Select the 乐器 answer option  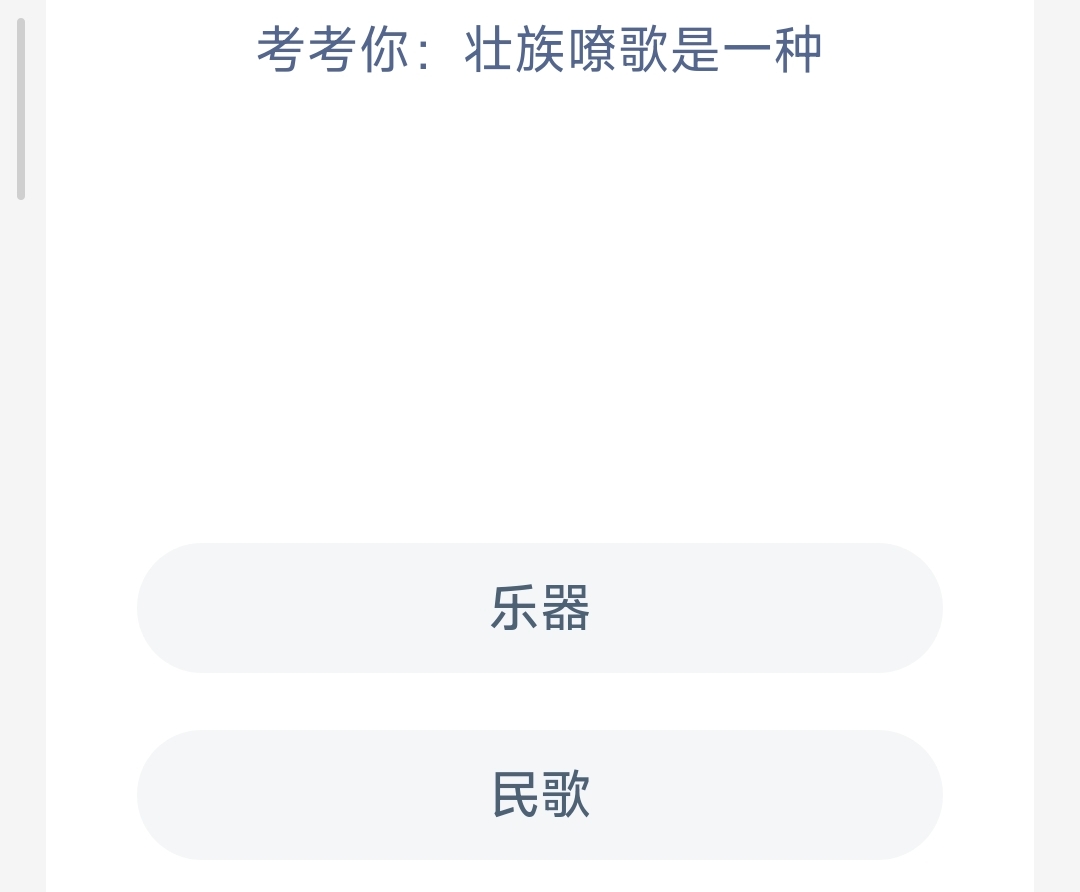point(540,608)
